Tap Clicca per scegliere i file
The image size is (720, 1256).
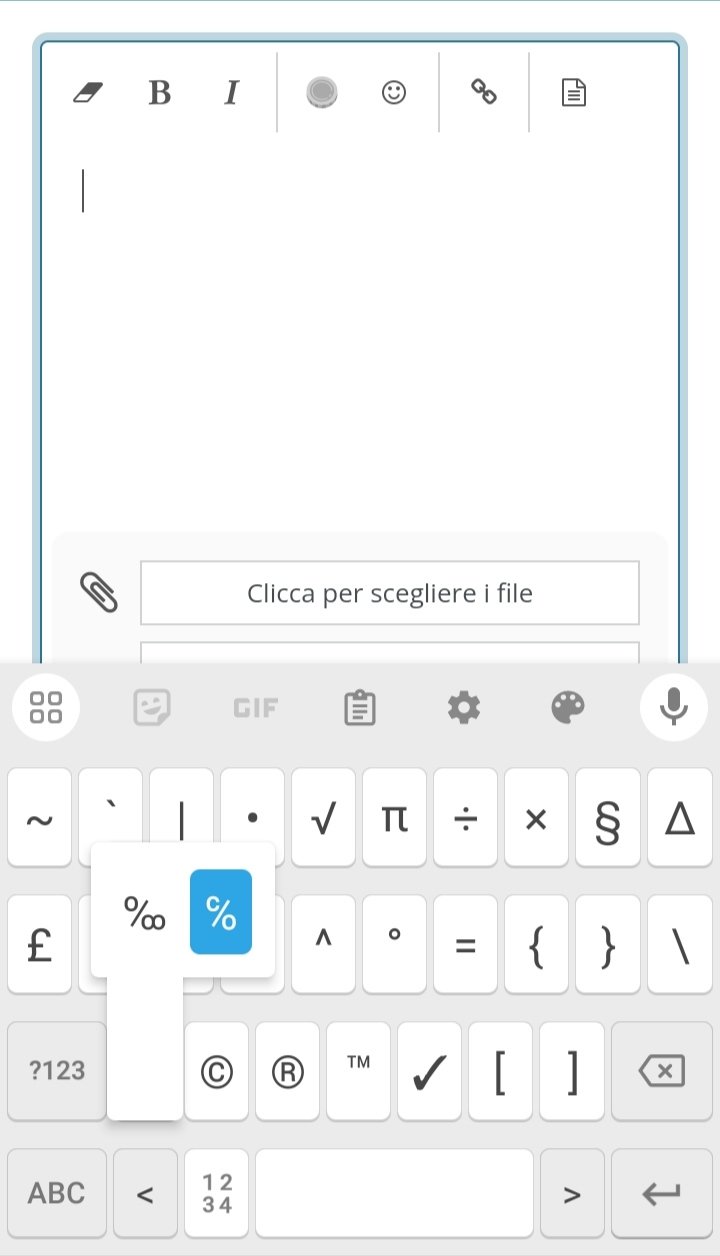390,593
